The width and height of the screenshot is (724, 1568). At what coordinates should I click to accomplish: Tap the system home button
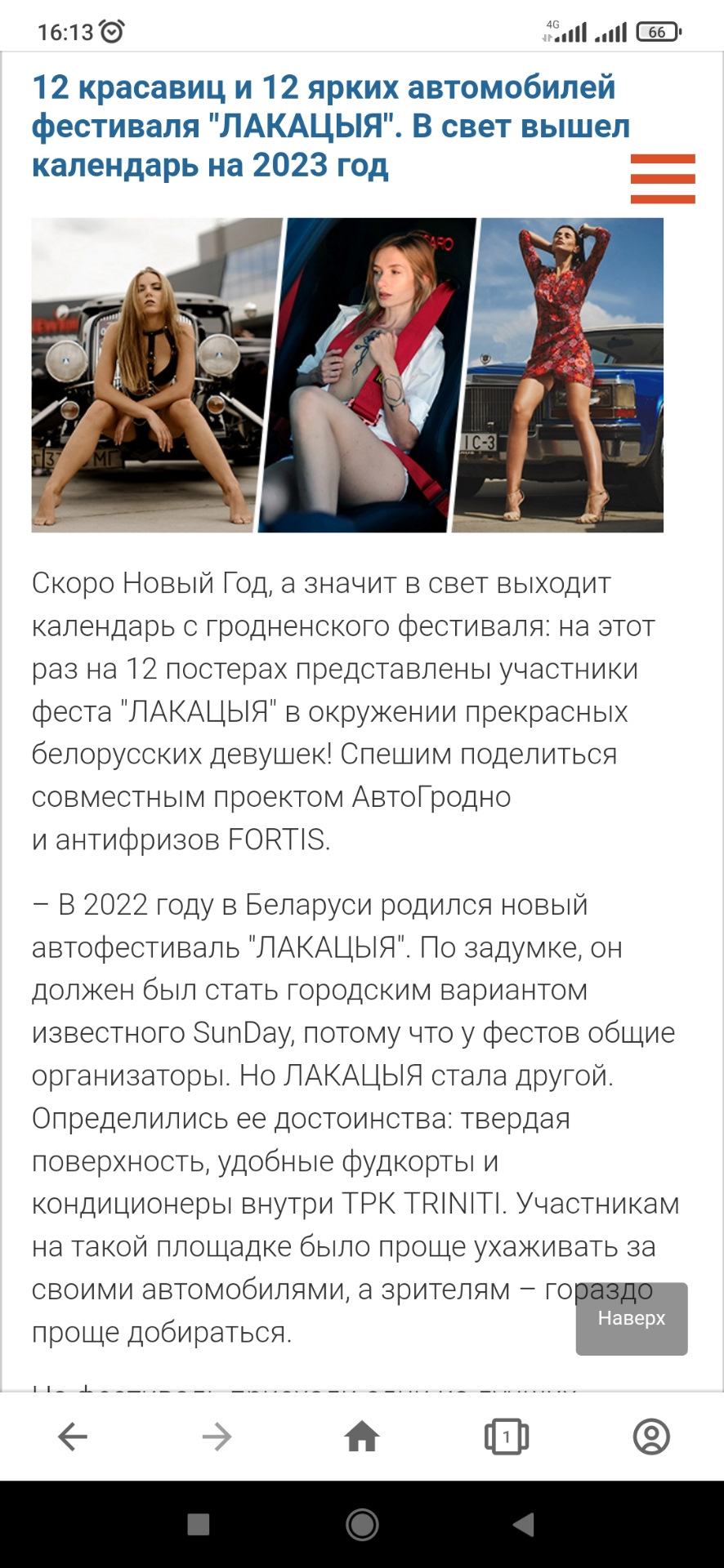[x=362, y=1524]
